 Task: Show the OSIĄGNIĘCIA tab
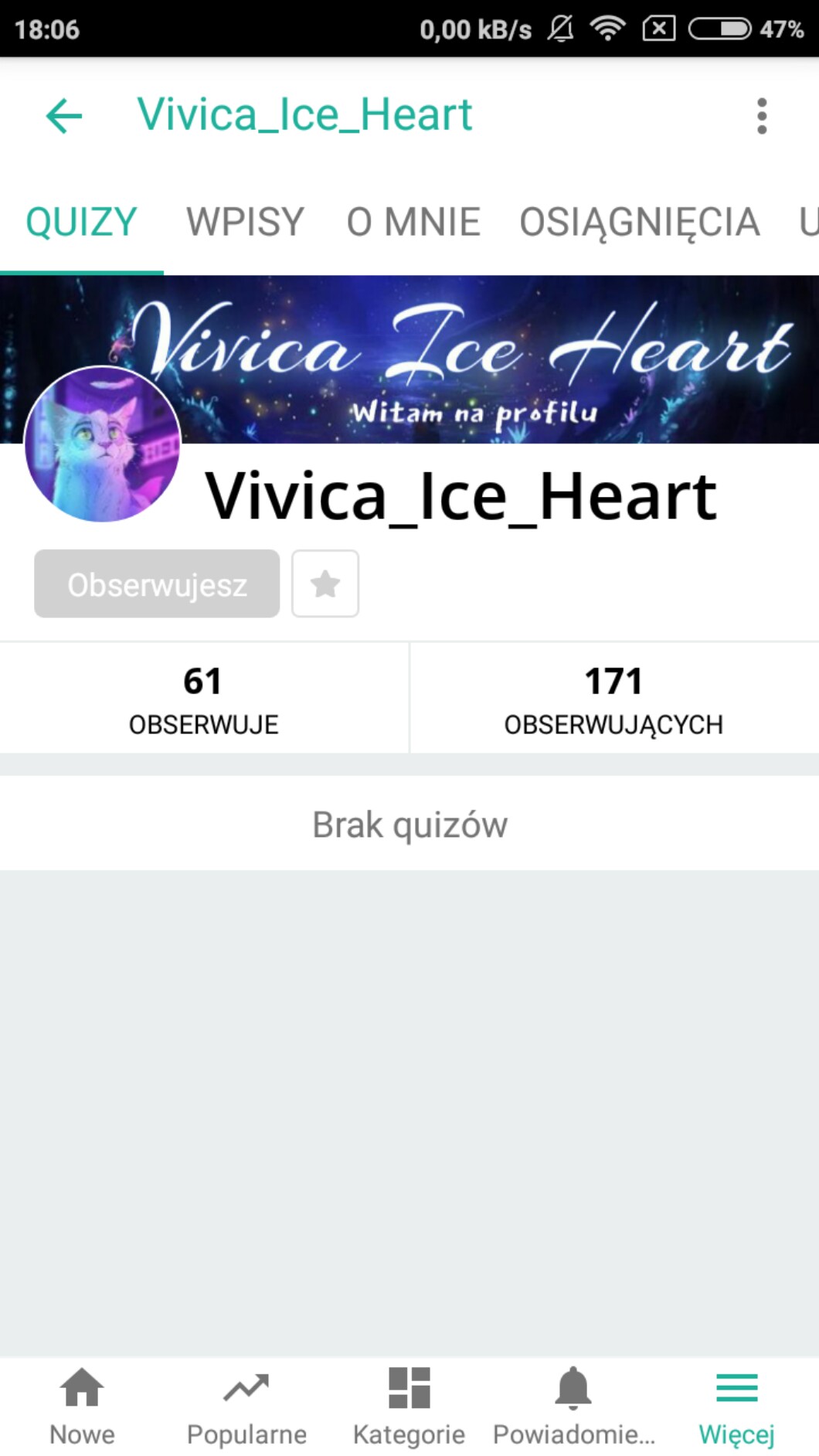point(639,223)
